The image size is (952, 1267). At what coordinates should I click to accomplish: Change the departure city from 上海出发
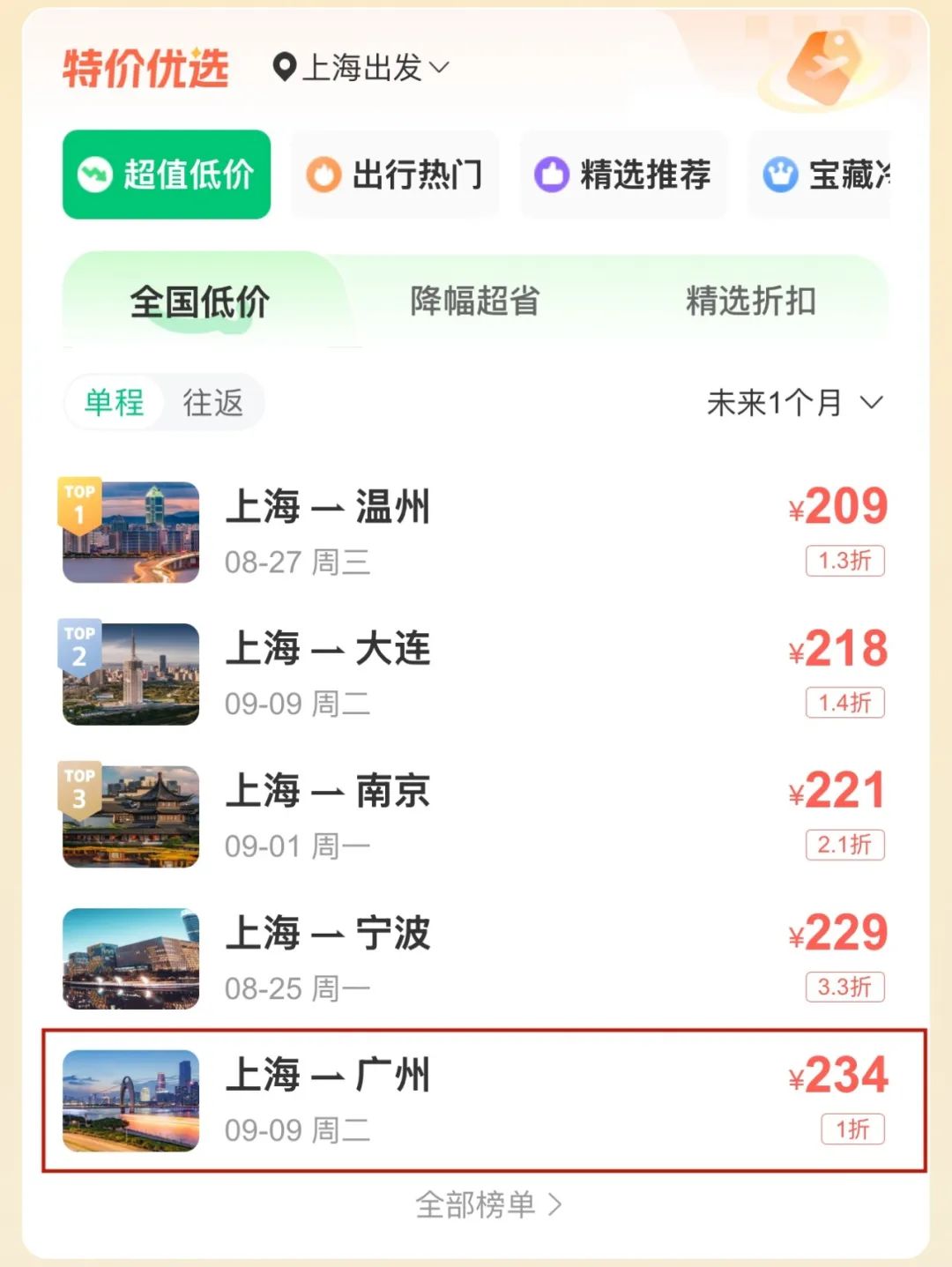click(363, 68)
